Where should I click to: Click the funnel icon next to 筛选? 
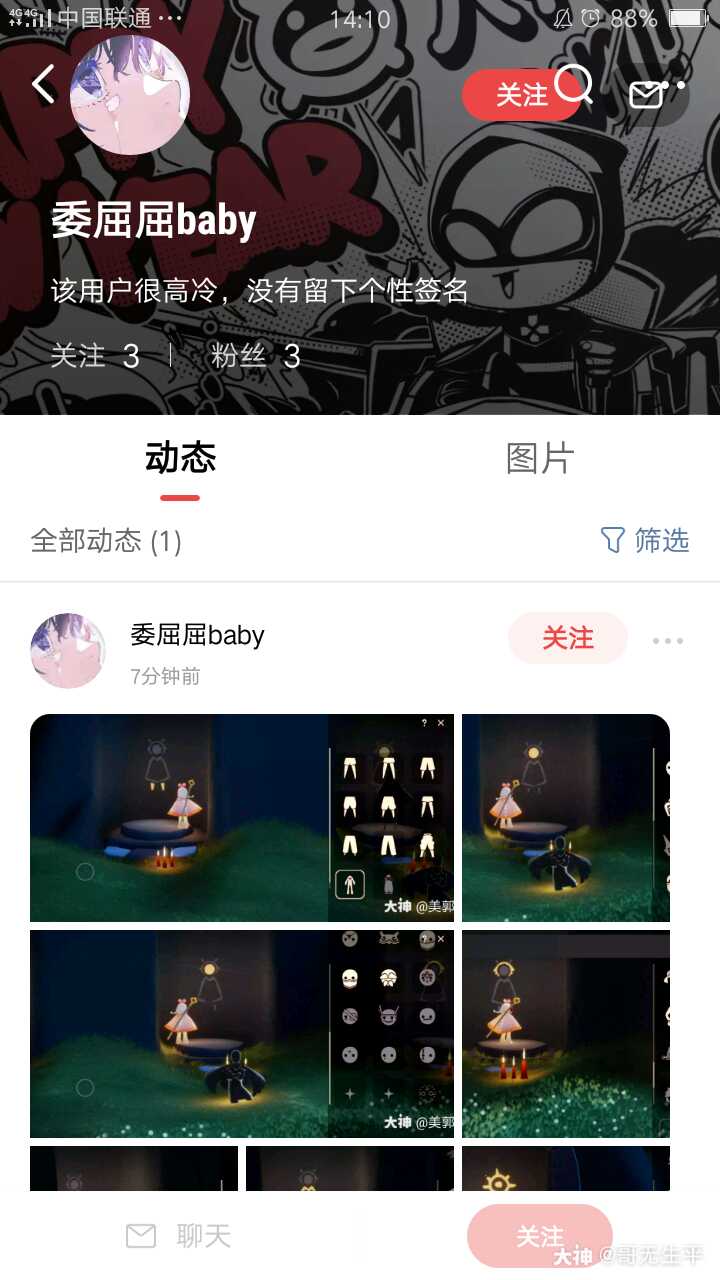tap(613, 540)
